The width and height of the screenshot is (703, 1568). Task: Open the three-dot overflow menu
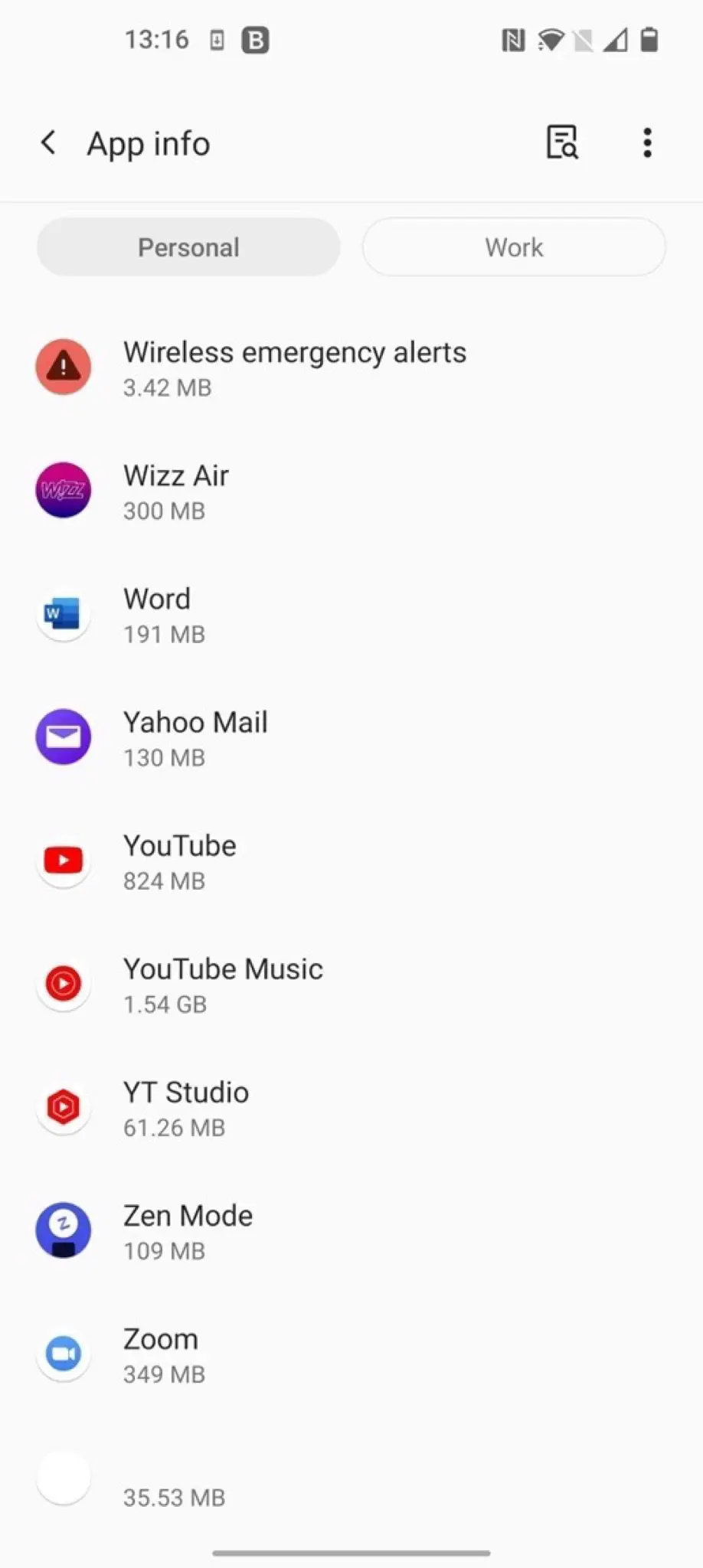coord(647,142)
